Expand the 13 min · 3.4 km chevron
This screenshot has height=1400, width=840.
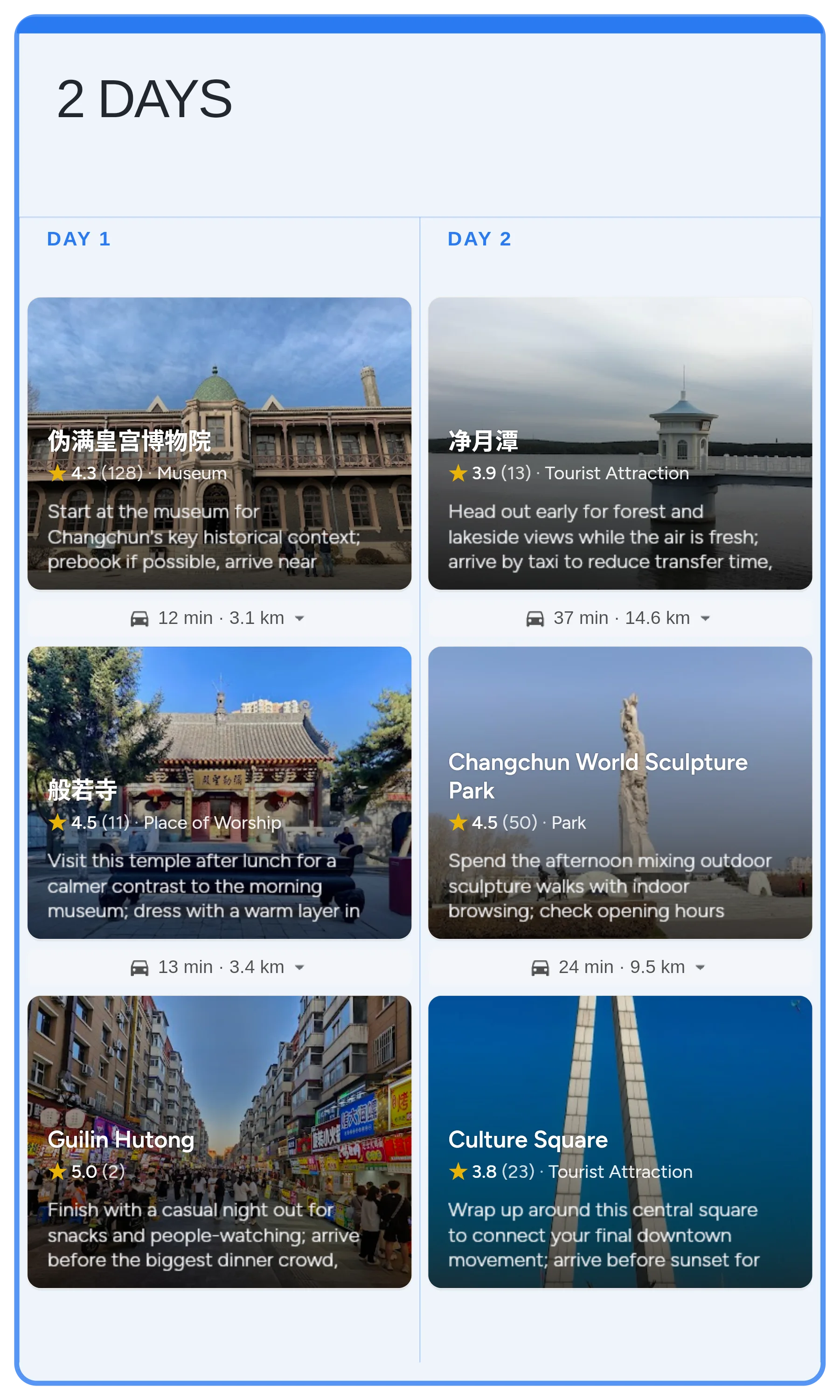pyautogui.click(x=300, y=967)
